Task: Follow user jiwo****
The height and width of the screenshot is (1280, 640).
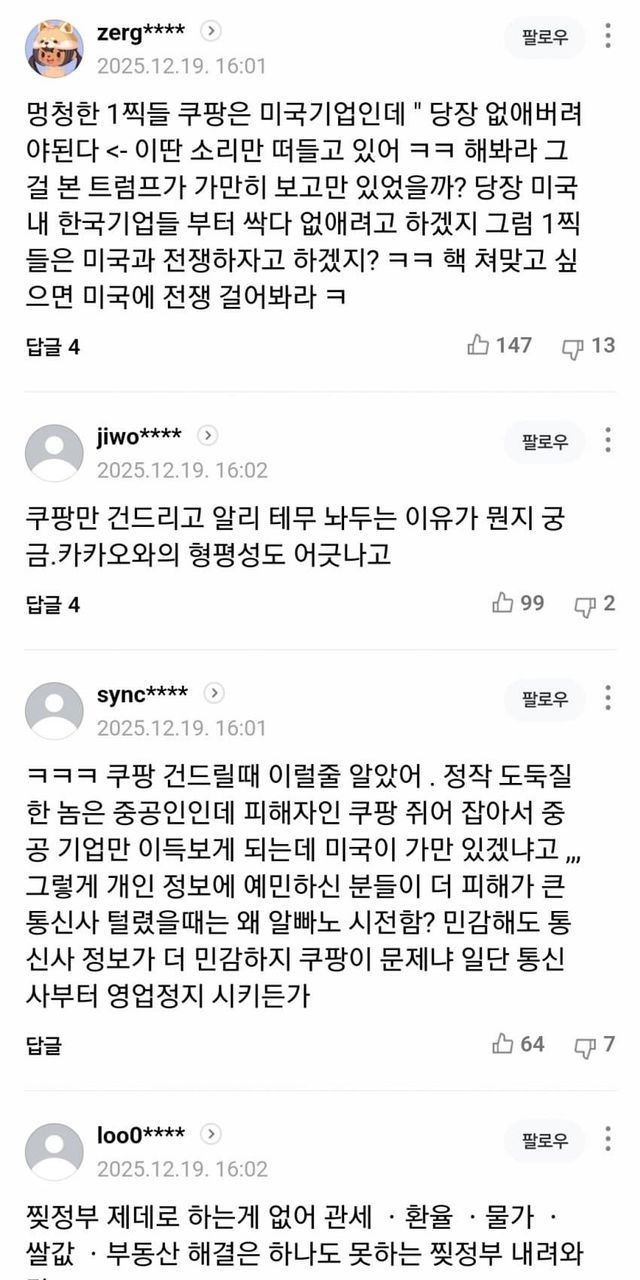Action: tap(545, 441)
